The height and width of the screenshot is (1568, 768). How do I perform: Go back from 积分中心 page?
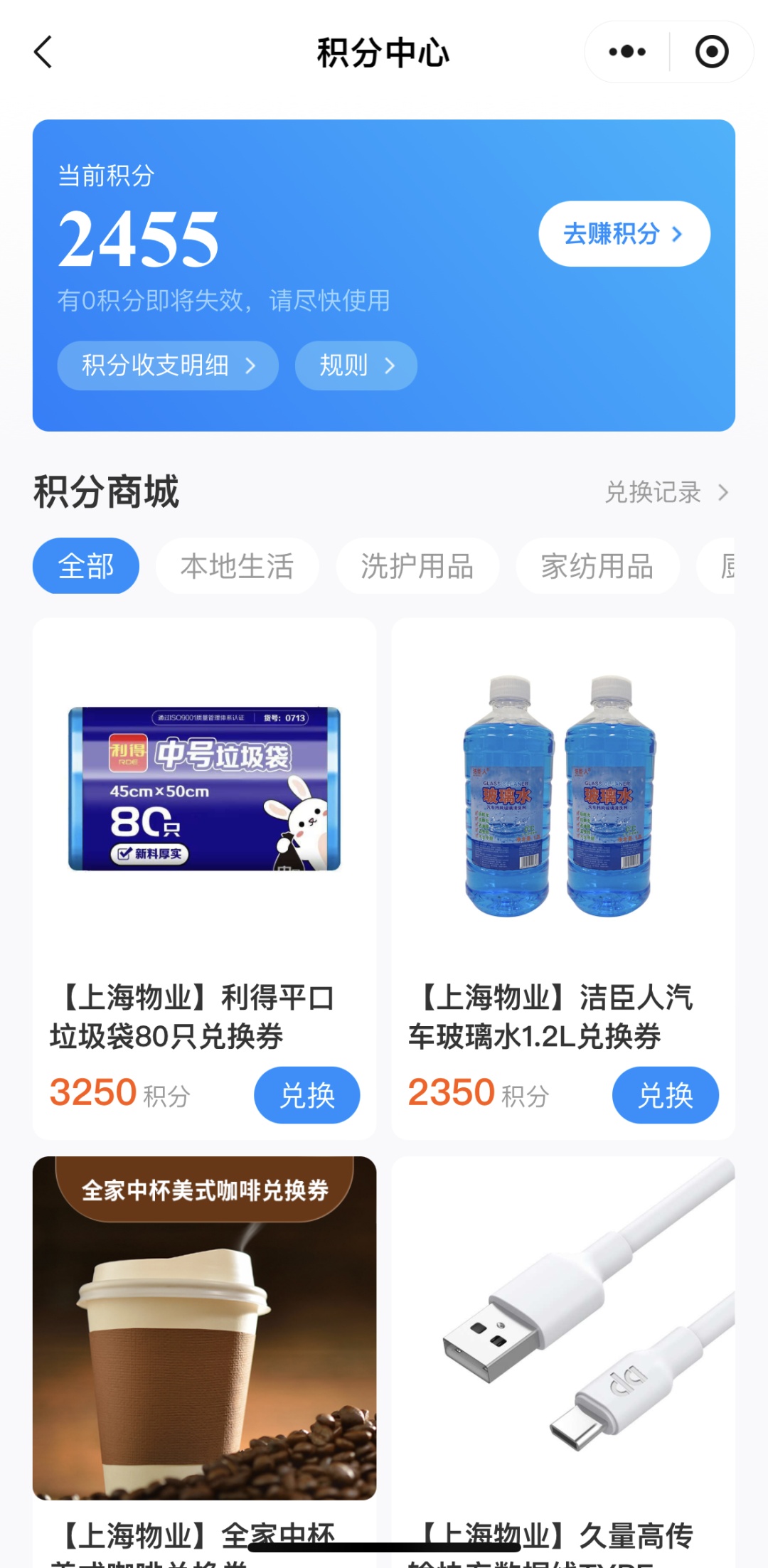click(x=43, y=53)
